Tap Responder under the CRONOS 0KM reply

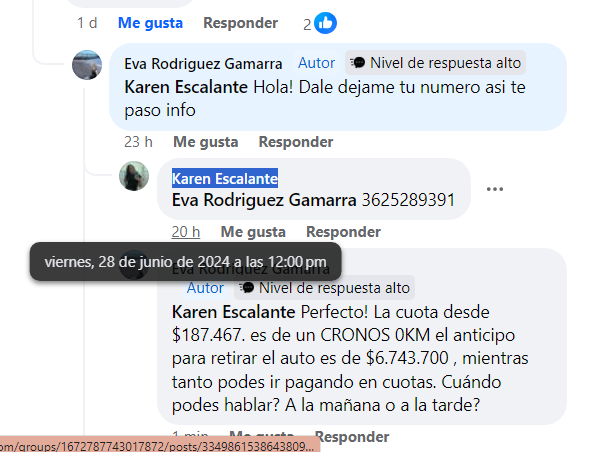tap(352, 437)
